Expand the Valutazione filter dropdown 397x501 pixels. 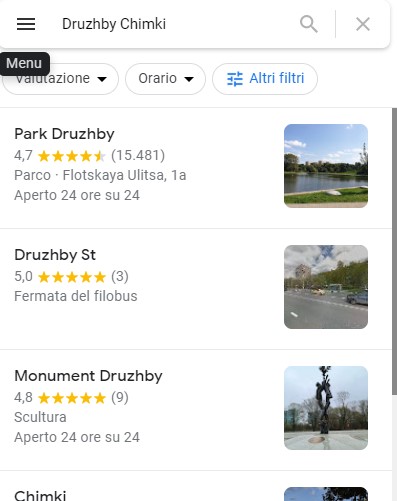[x=61, y=79]
